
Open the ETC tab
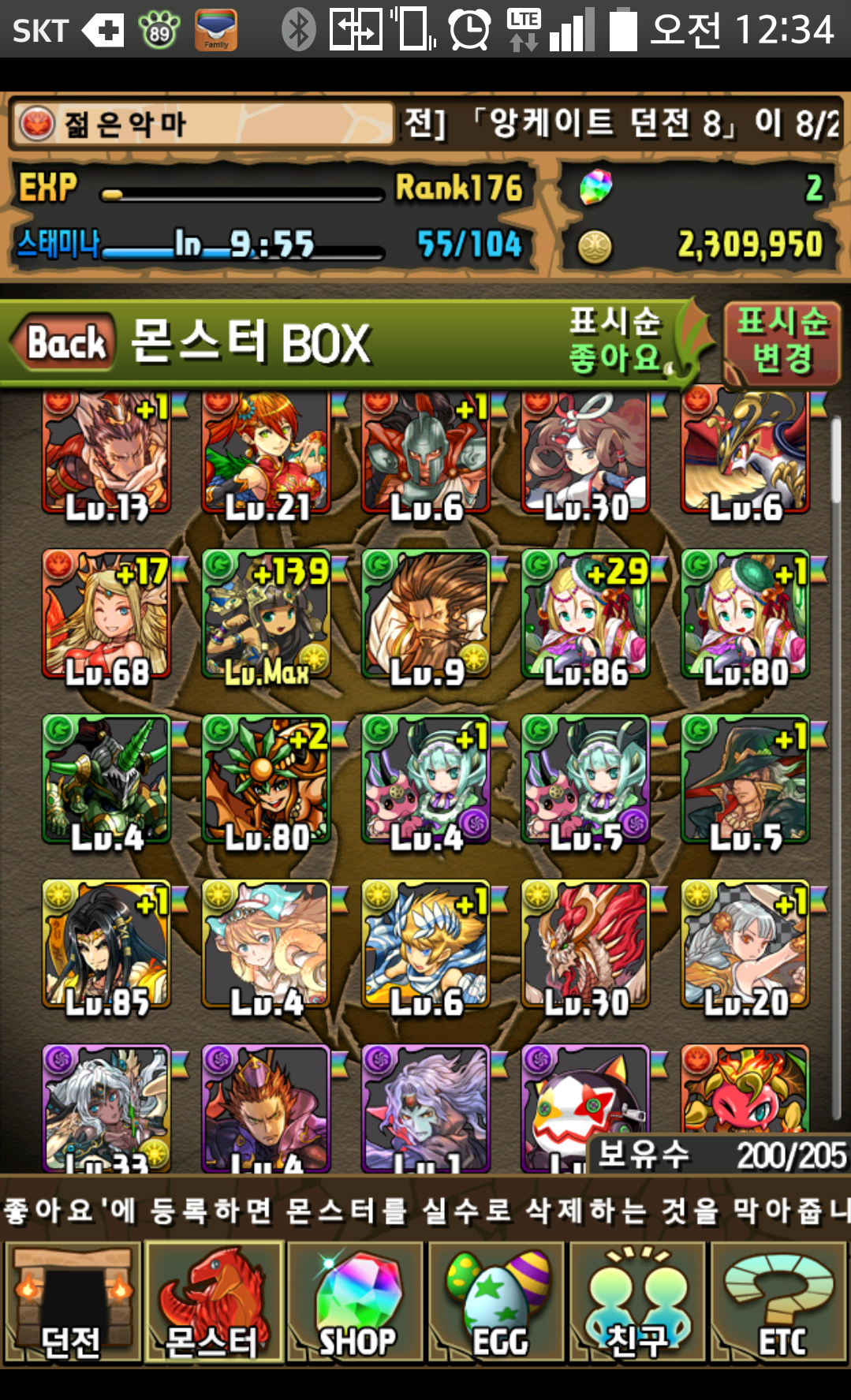779,1303
